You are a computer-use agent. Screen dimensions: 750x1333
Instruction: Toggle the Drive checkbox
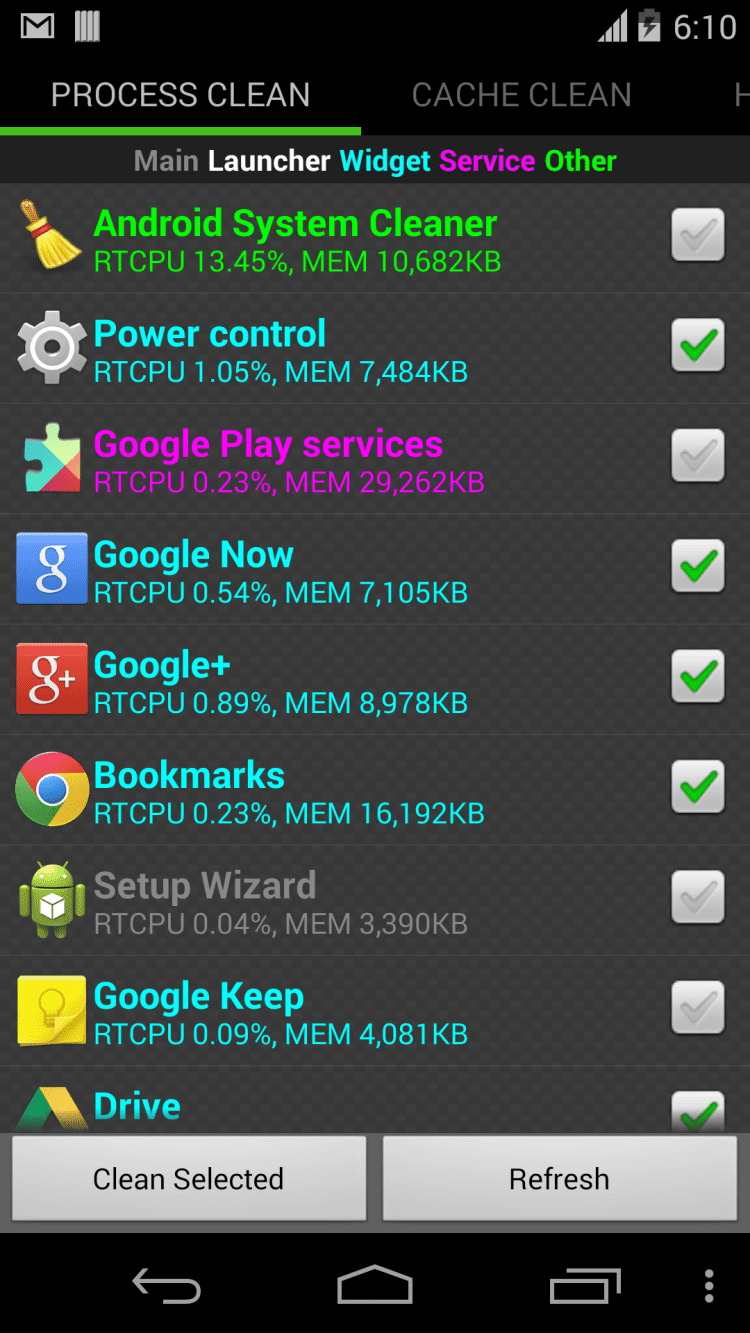(698, 1112)
